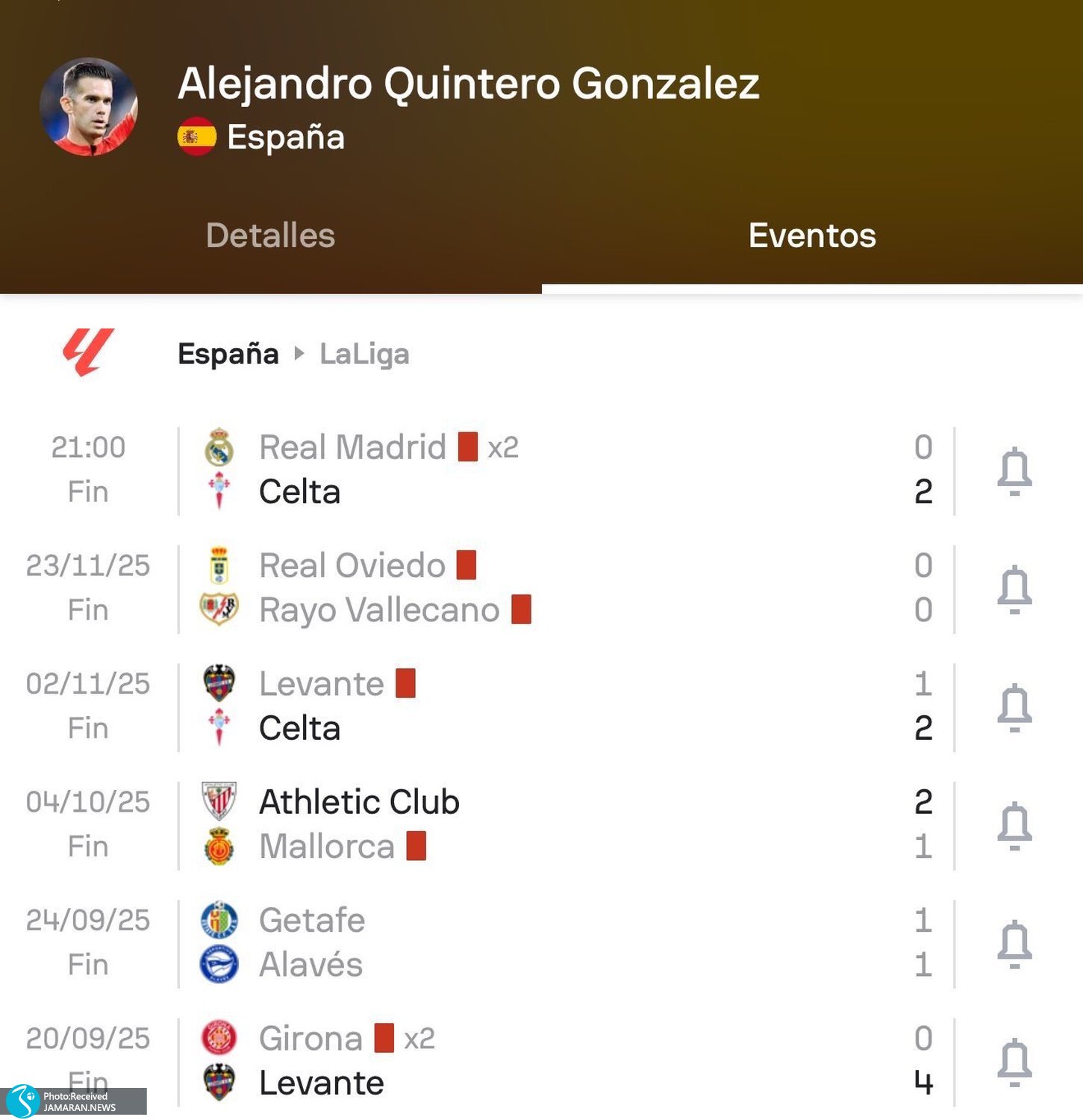
Task: Switch to the Detalles tab
Action: (x=270, y=236)
